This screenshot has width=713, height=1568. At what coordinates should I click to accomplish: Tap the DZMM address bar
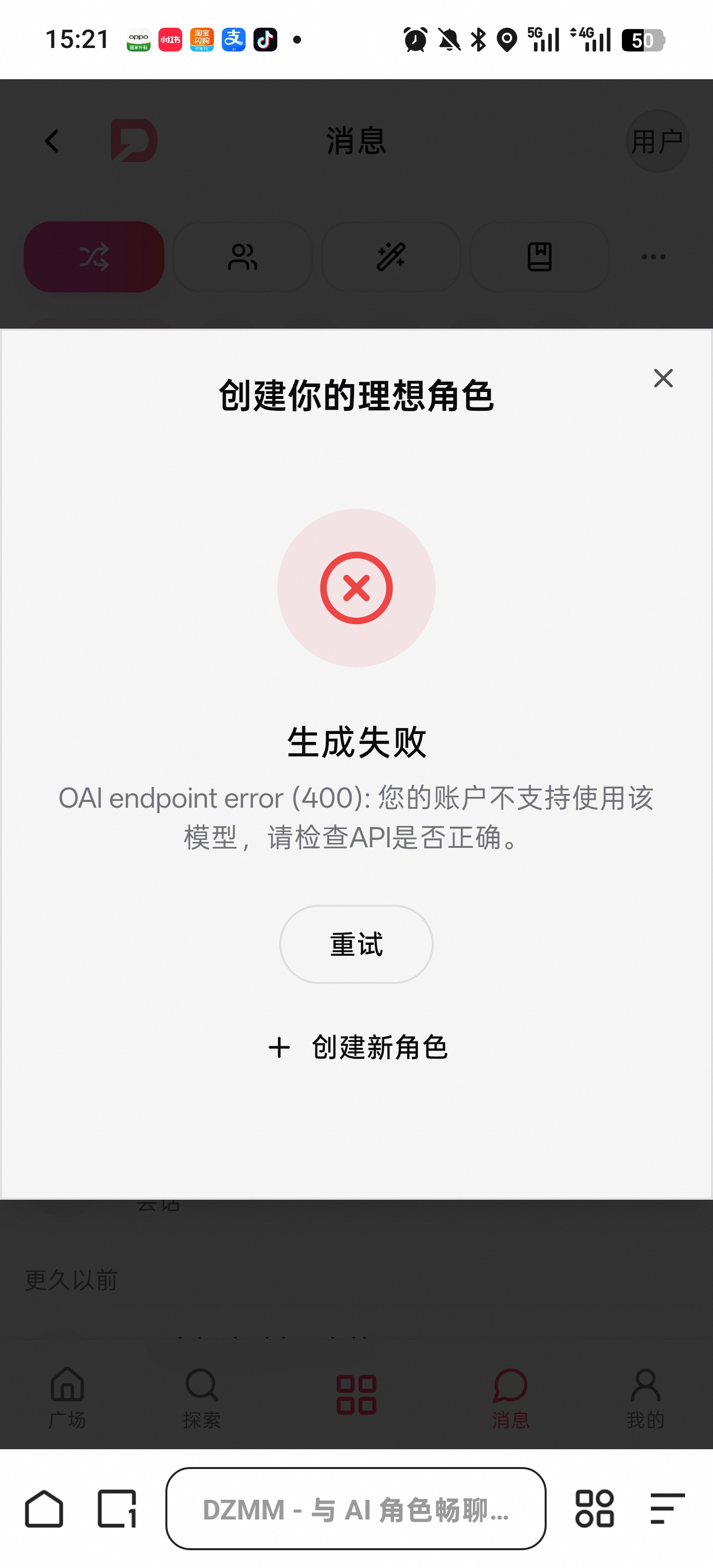point(356,1508)
